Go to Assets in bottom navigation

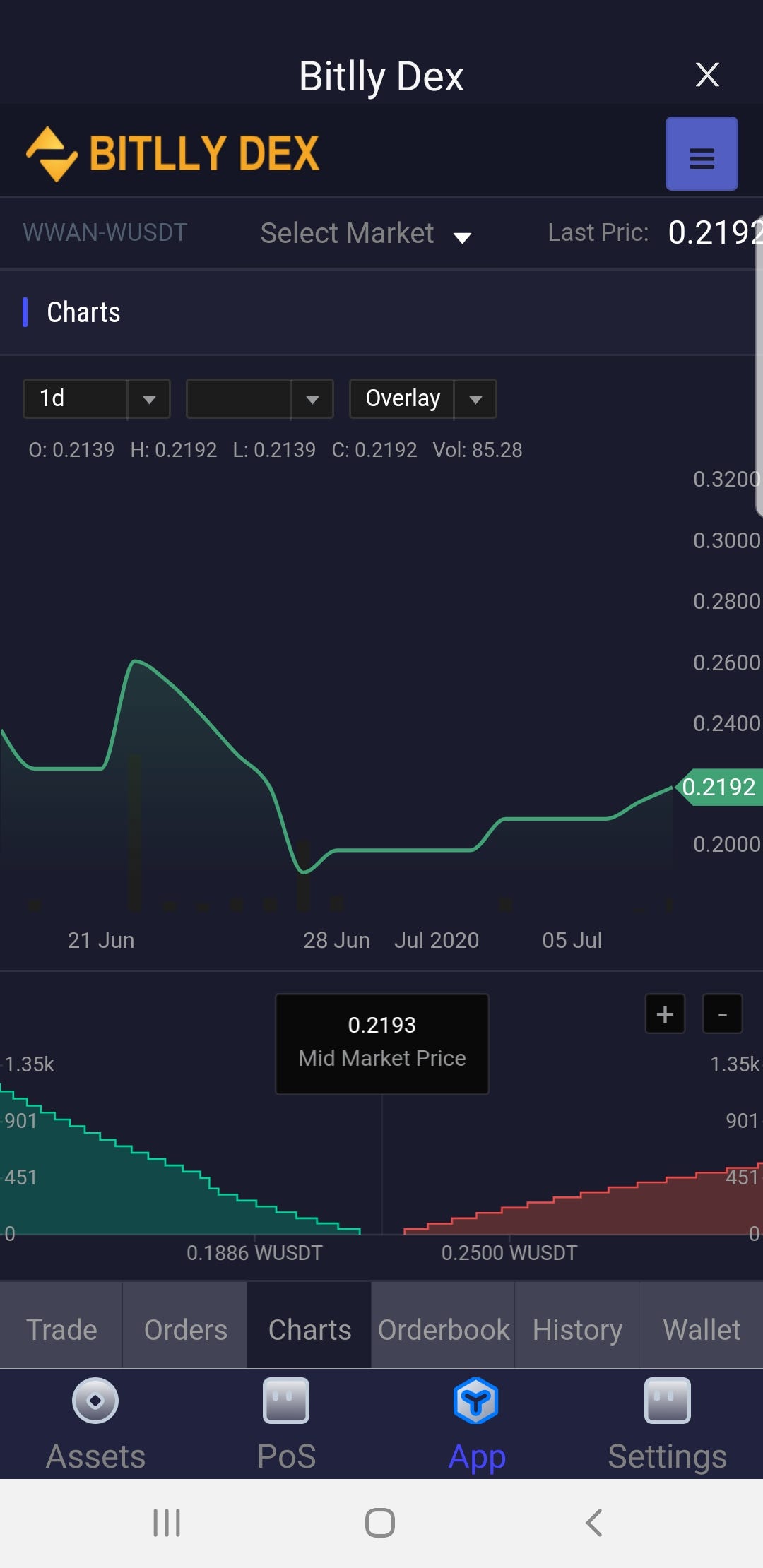tap(95, 1424)
